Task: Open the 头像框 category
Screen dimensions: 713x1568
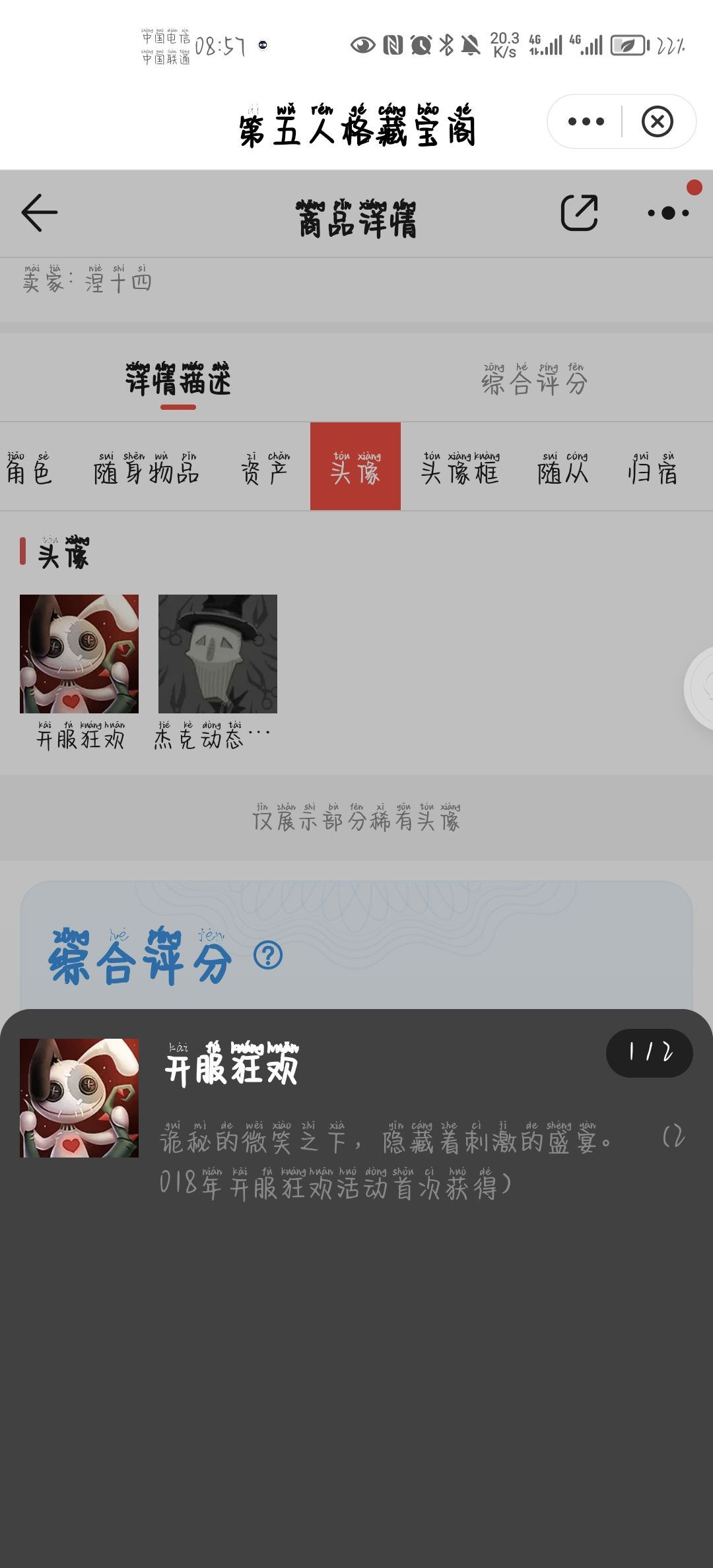Action: click(460, 470)
